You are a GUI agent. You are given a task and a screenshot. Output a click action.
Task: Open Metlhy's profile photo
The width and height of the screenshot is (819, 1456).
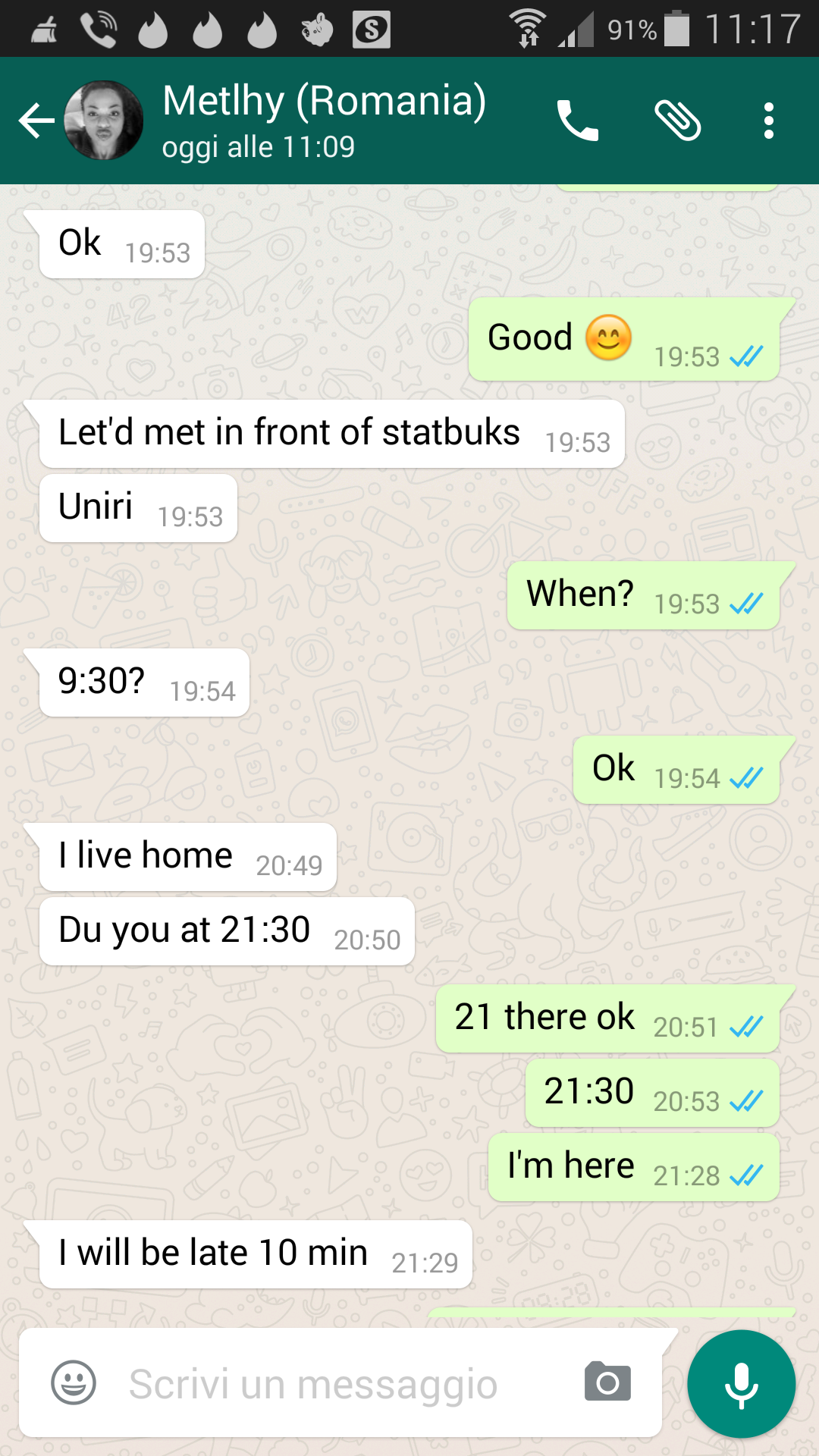[x=104, y=121]
